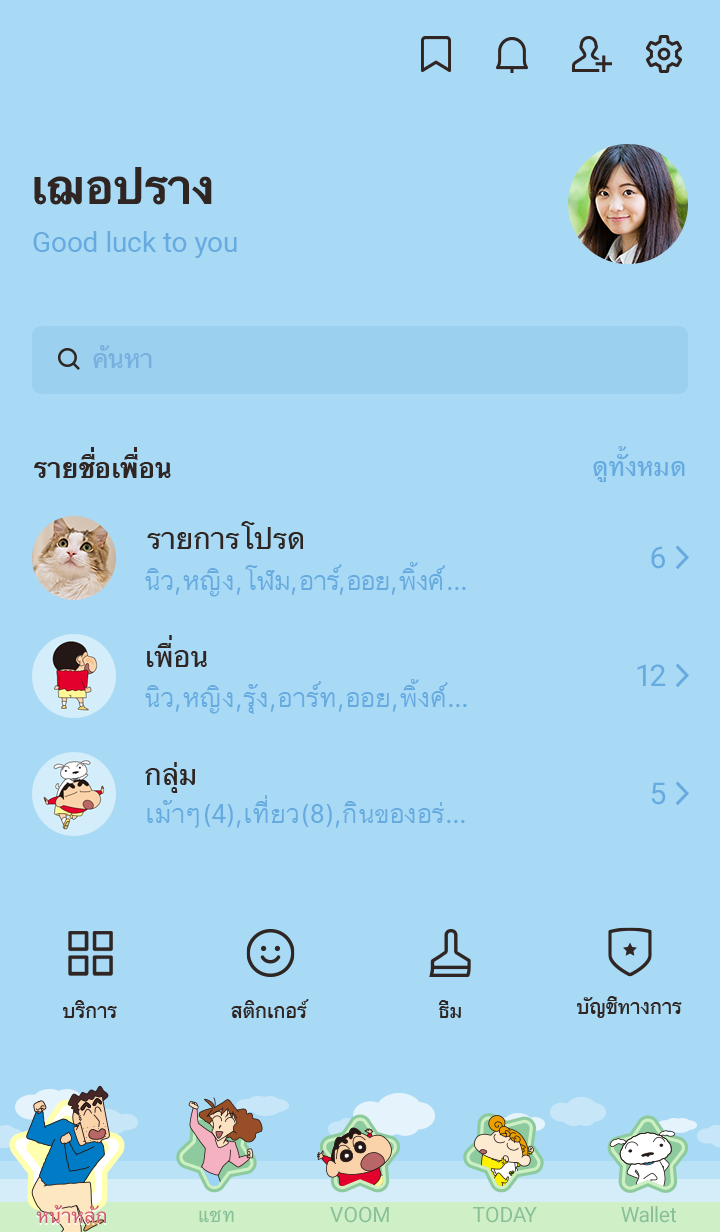
Task: Tap the add friend icon
Action: (x=590, y=55)
